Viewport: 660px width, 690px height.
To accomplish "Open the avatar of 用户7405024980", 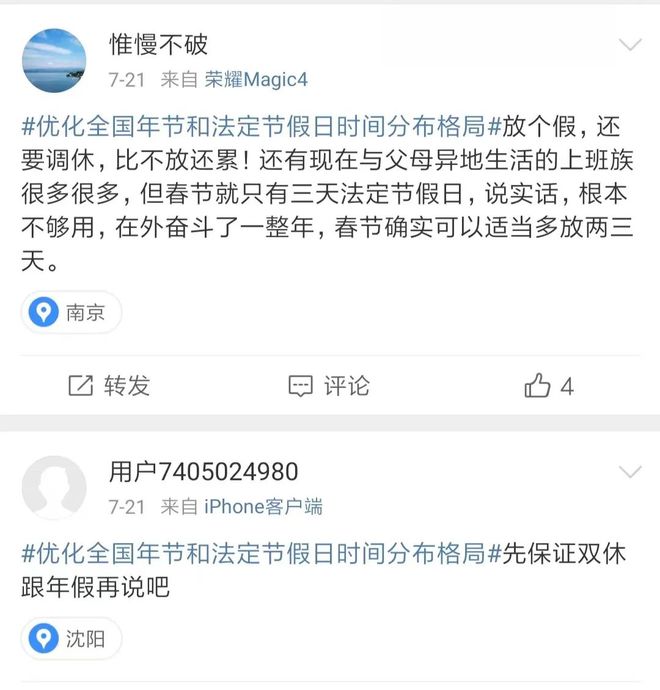I will click(x=54, y=488).
